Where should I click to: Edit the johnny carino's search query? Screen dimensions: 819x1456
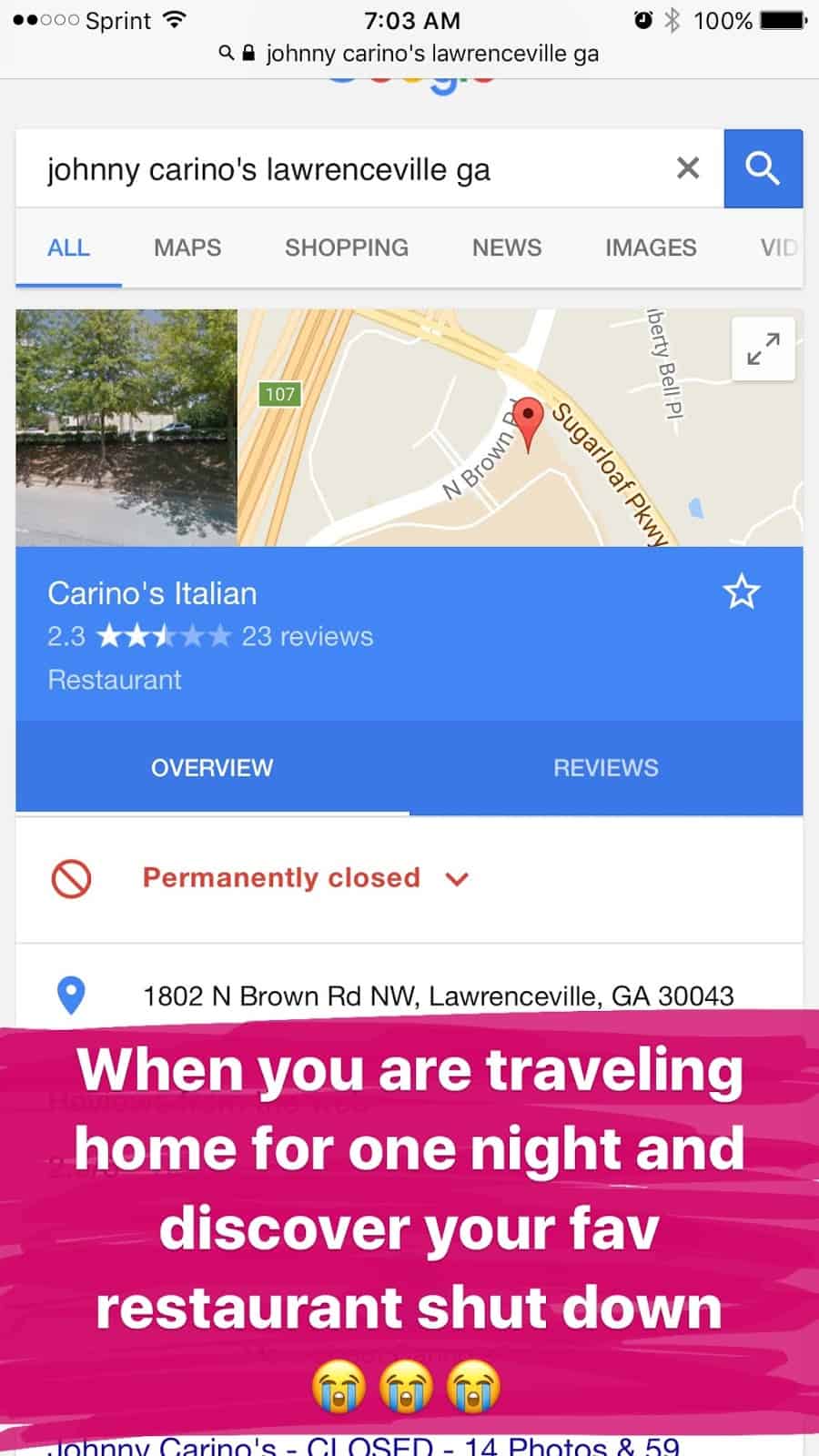346,169
